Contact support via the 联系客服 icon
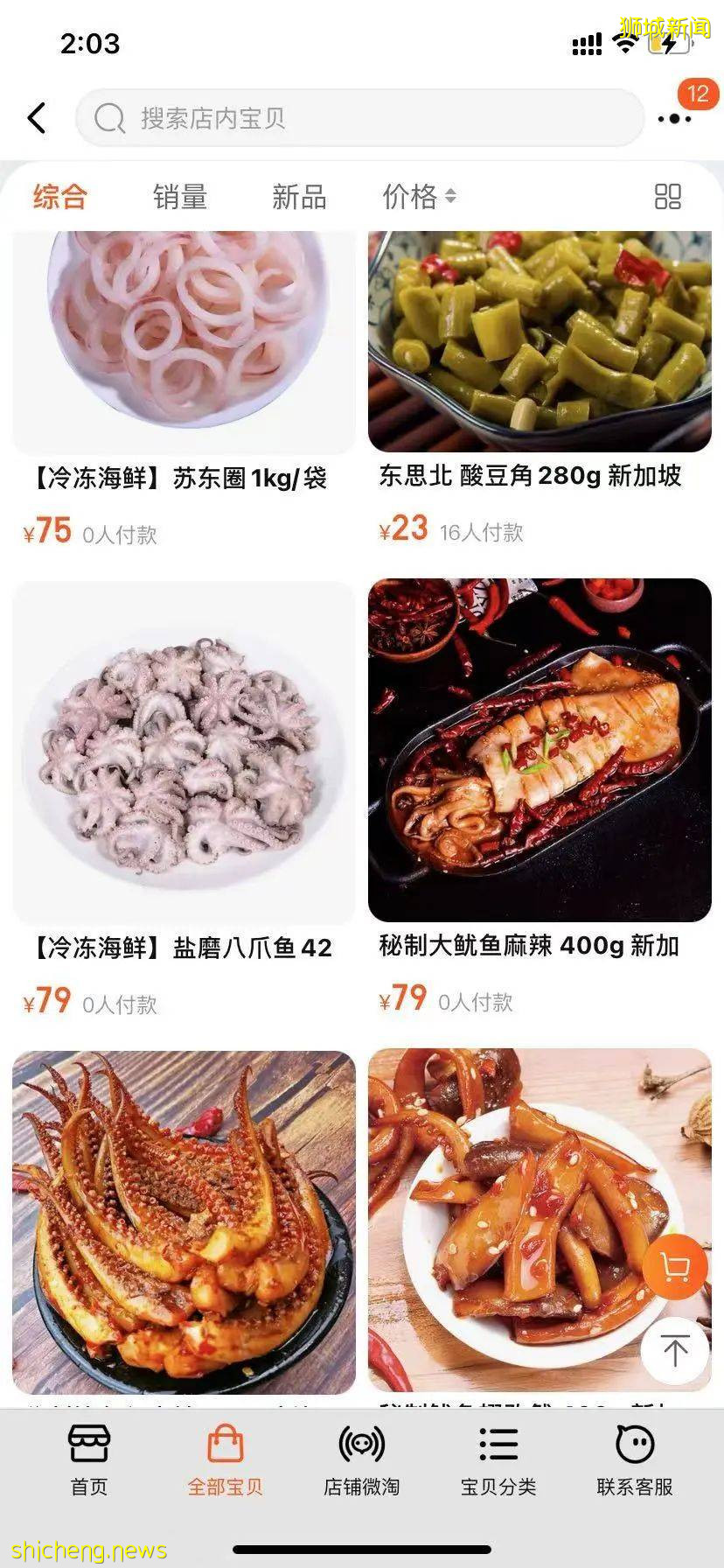Screen dimensions: 724x1568 (634, 1444)
